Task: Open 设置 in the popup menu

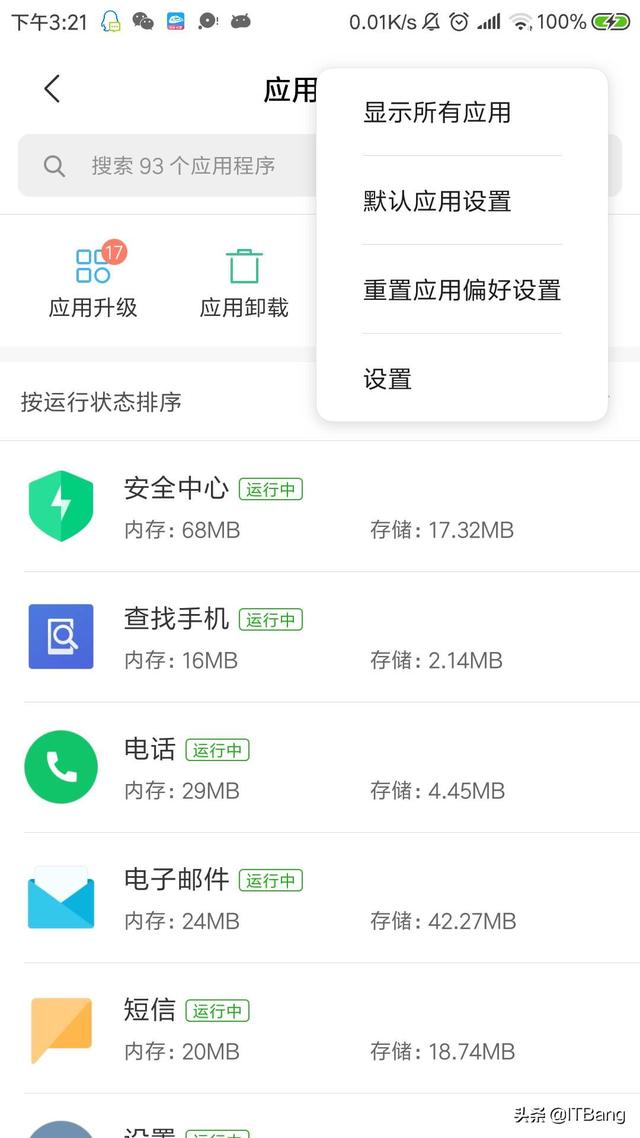Action: [x=461, y=378]
